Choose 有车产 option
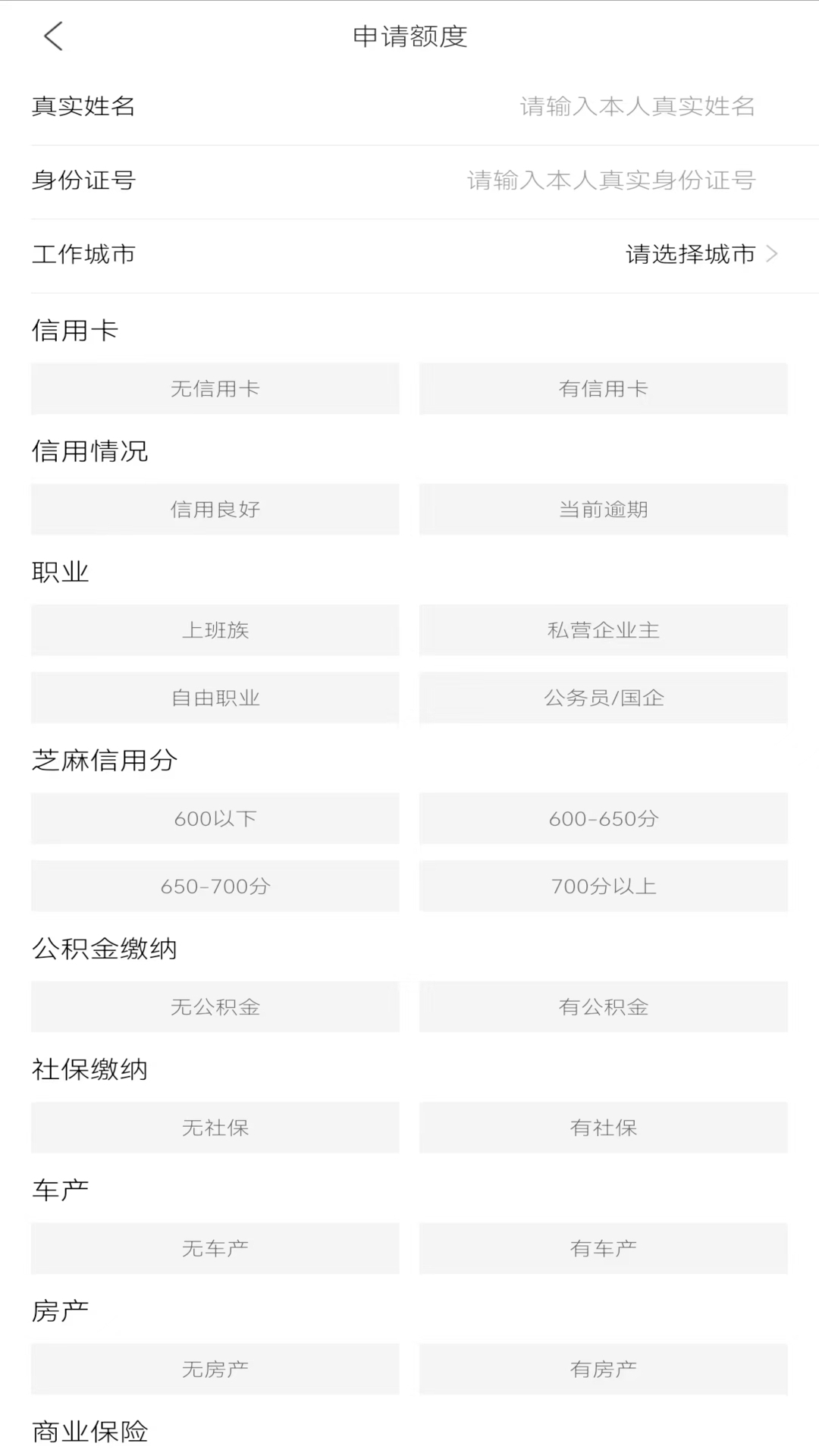 (x=603, y=1247)
